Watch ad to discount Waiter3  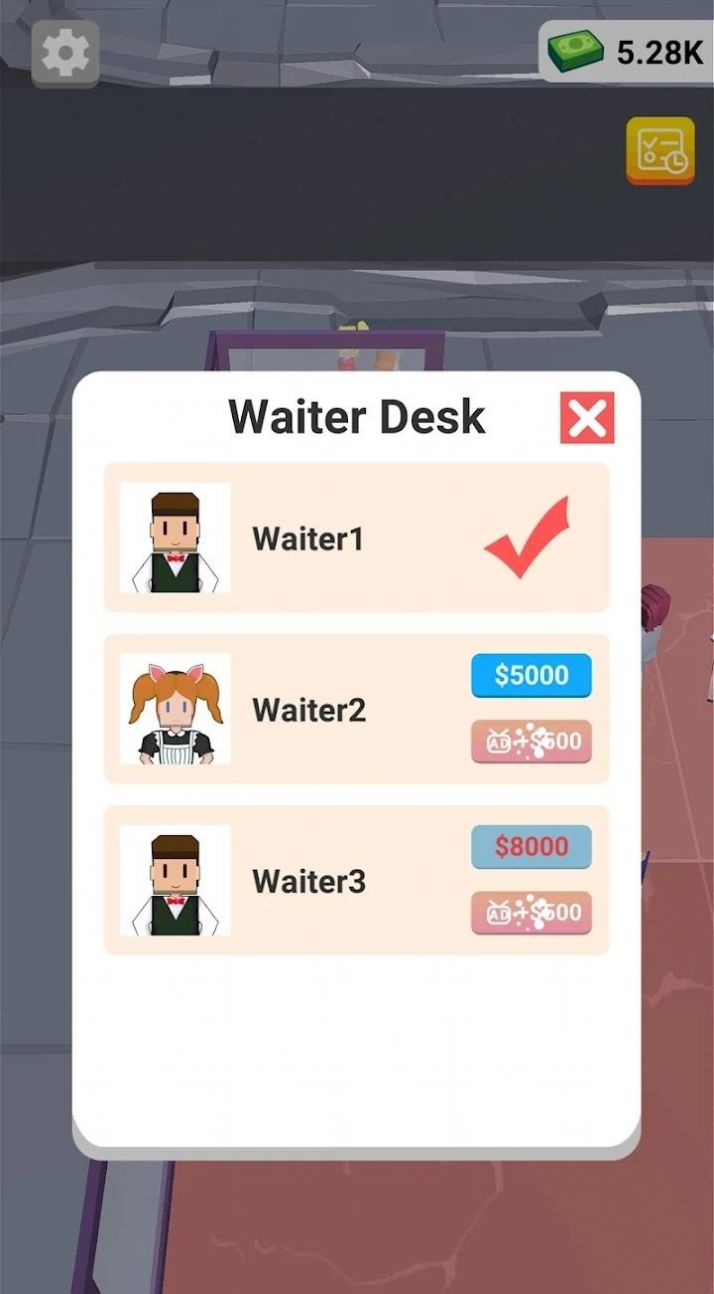pos(531,913)
